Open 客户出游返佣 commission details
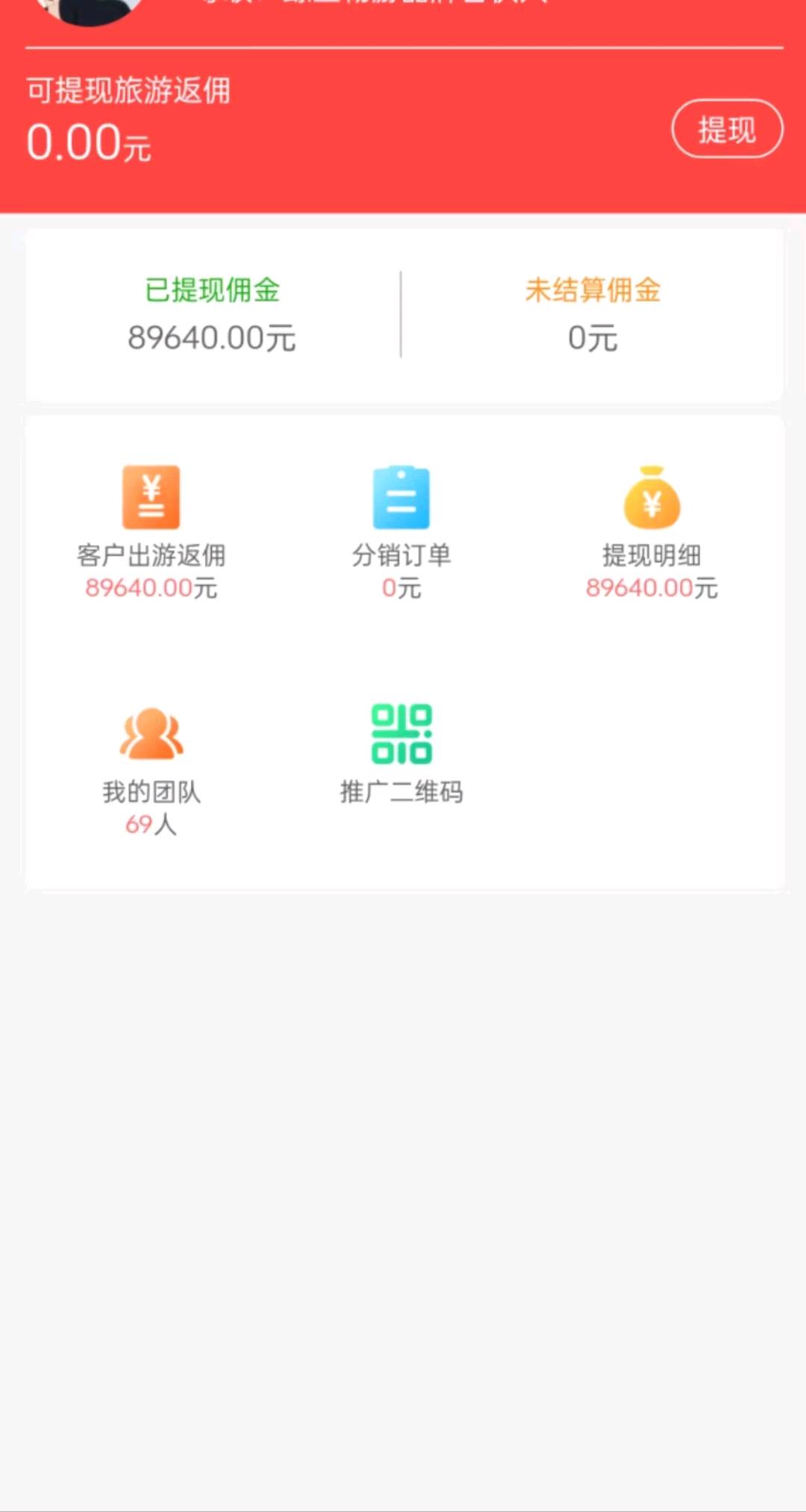The image size is (806, 1512). click(x=151, y=531)
